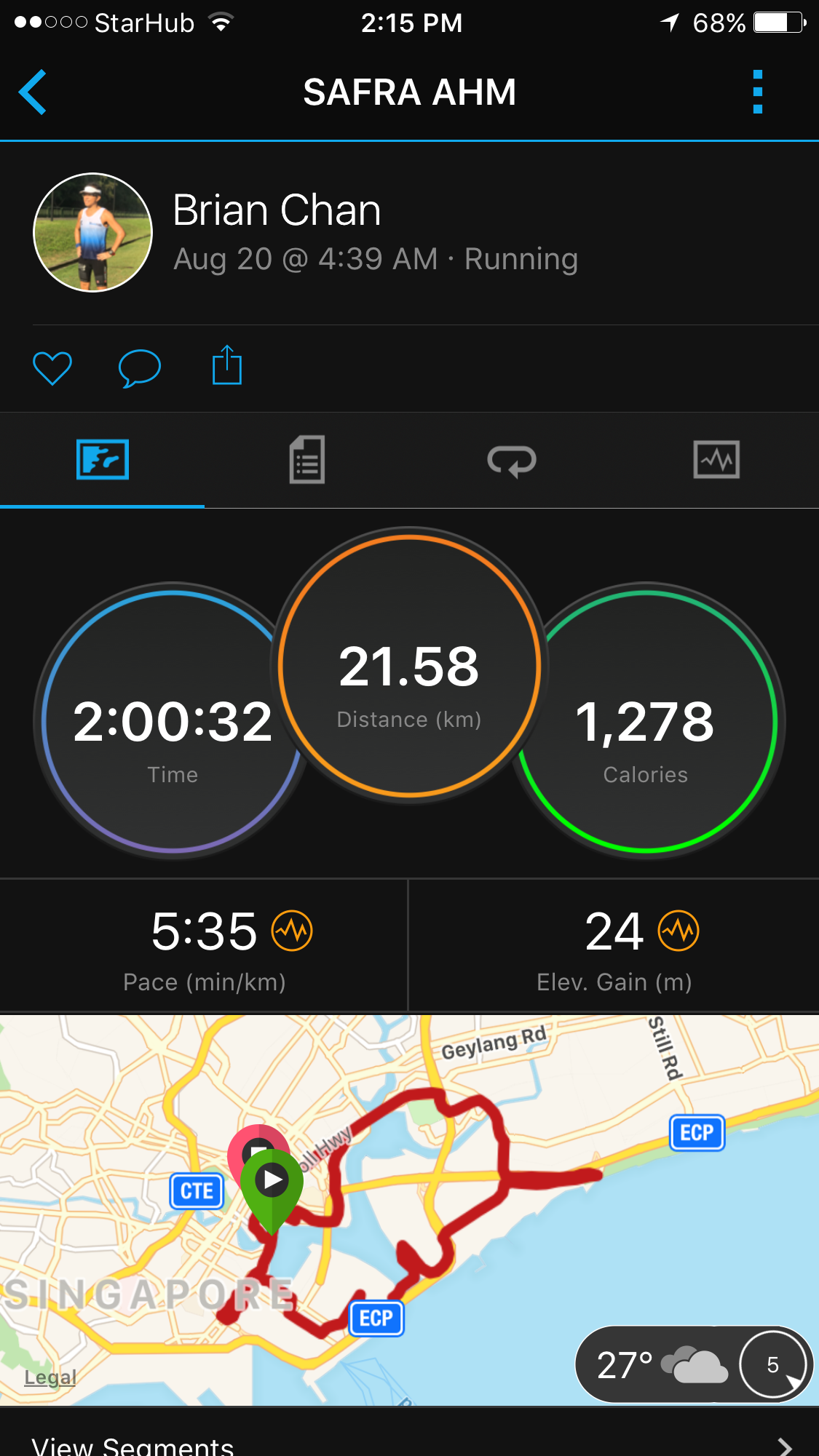Image resolution: width=819 pixels, height=1456 pixels.
Task: Share the SAFRA AHM activity
Action: tap(226, 365)
